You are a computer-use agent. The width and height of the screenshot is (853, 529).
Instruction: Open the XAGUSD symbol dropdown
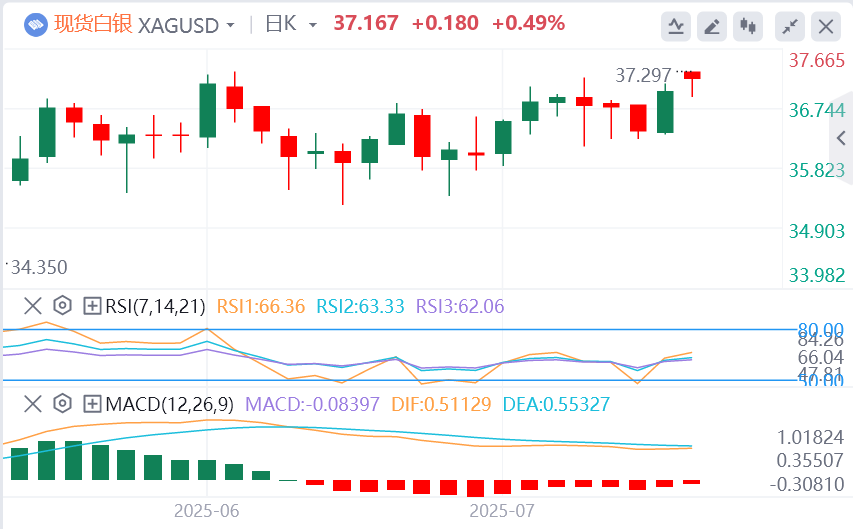[231, 25]
